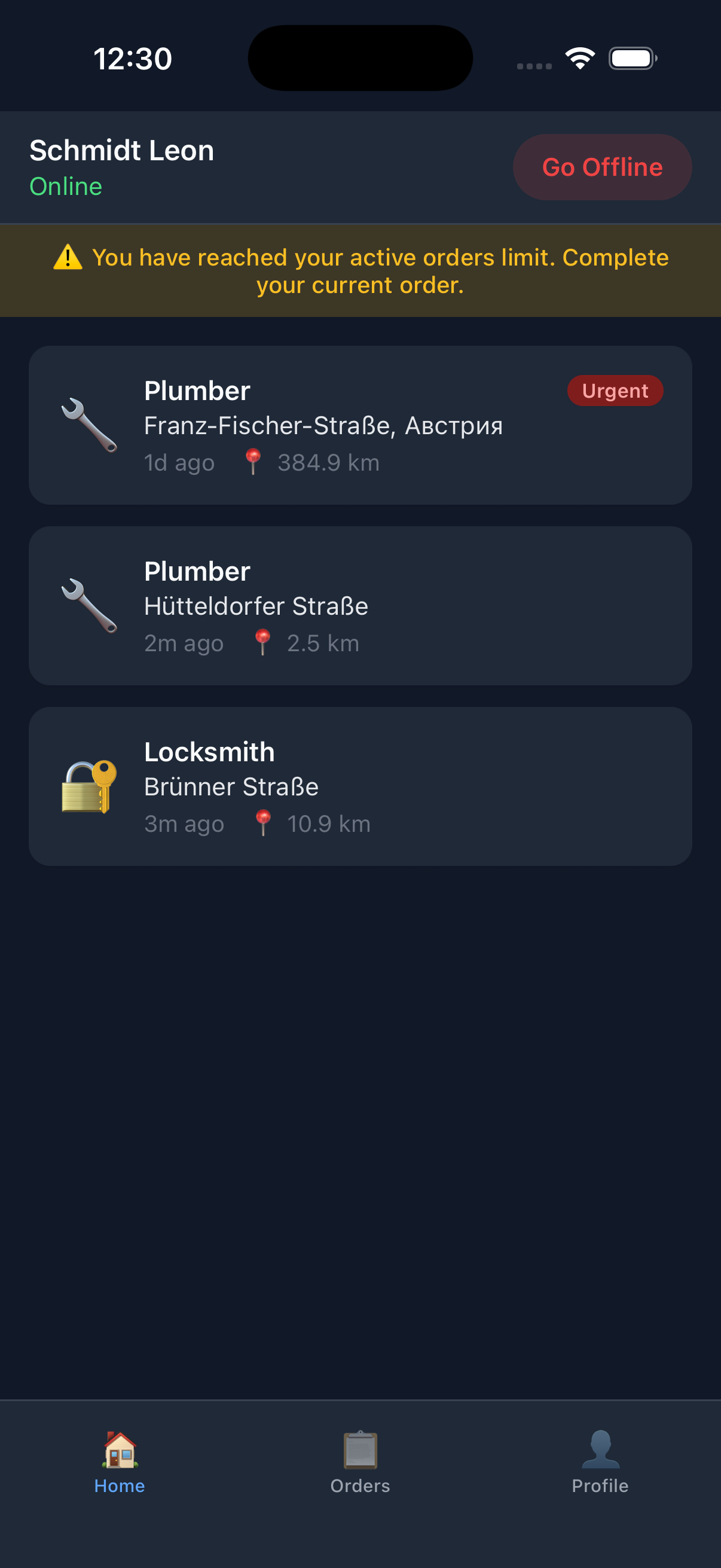Click the Schmidt Leon name in the header
The width and height of the screenshot is (721, 1568).
click(122, 150)
